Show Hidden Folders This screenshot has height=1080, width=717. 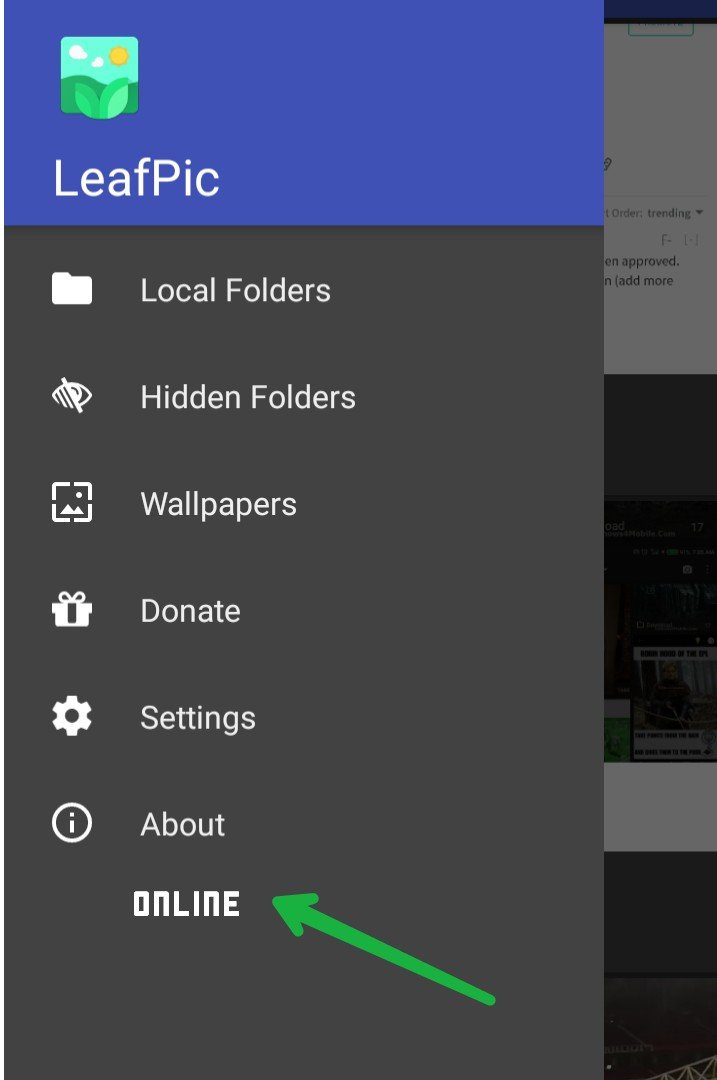coord(247,398)
